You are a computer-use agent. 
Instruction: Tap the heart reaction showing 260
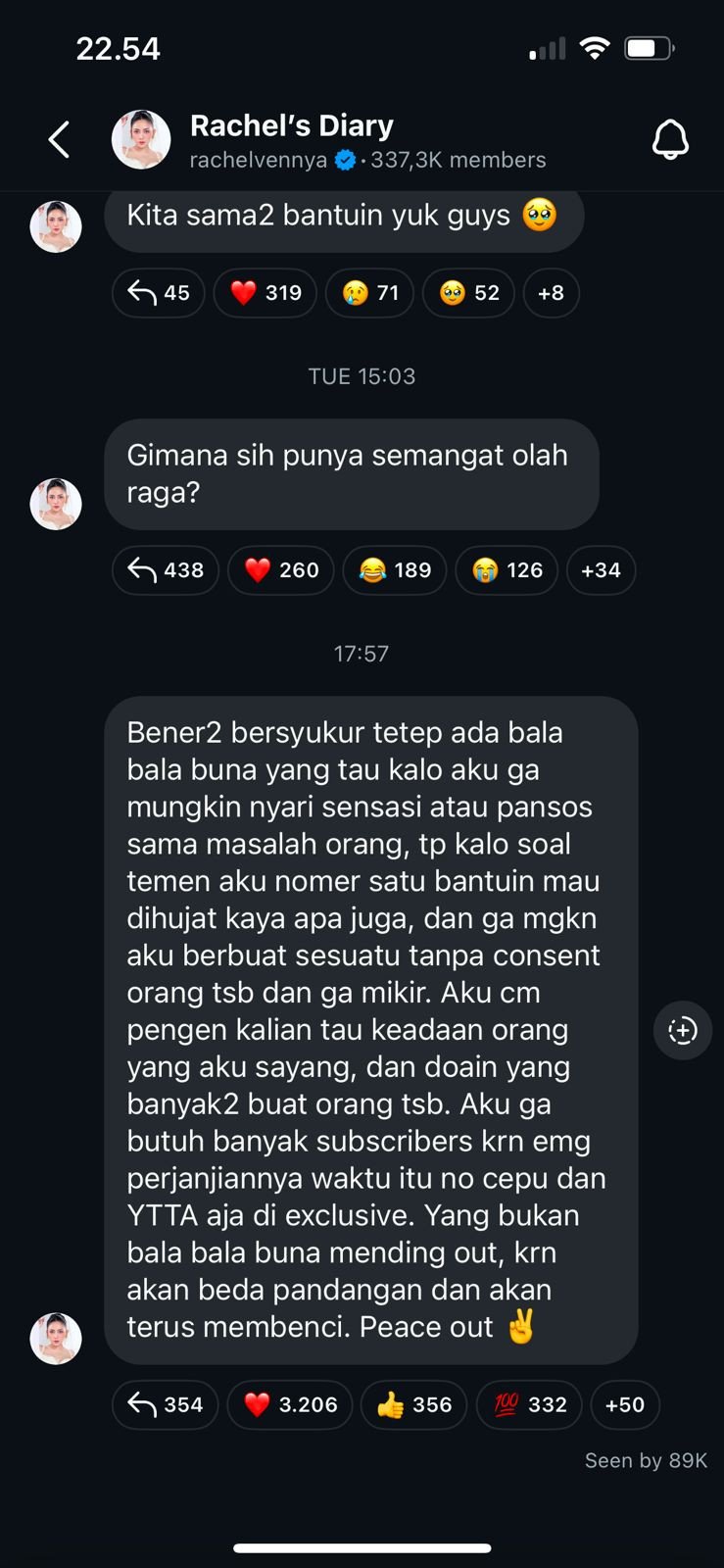click(280, 570)
